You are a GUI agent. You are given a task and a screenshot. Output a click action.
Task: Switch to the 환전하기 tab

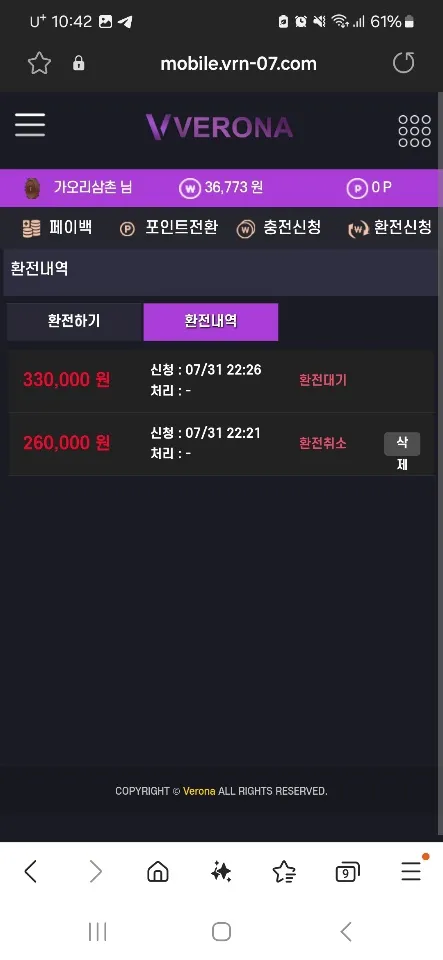point(74,321)
